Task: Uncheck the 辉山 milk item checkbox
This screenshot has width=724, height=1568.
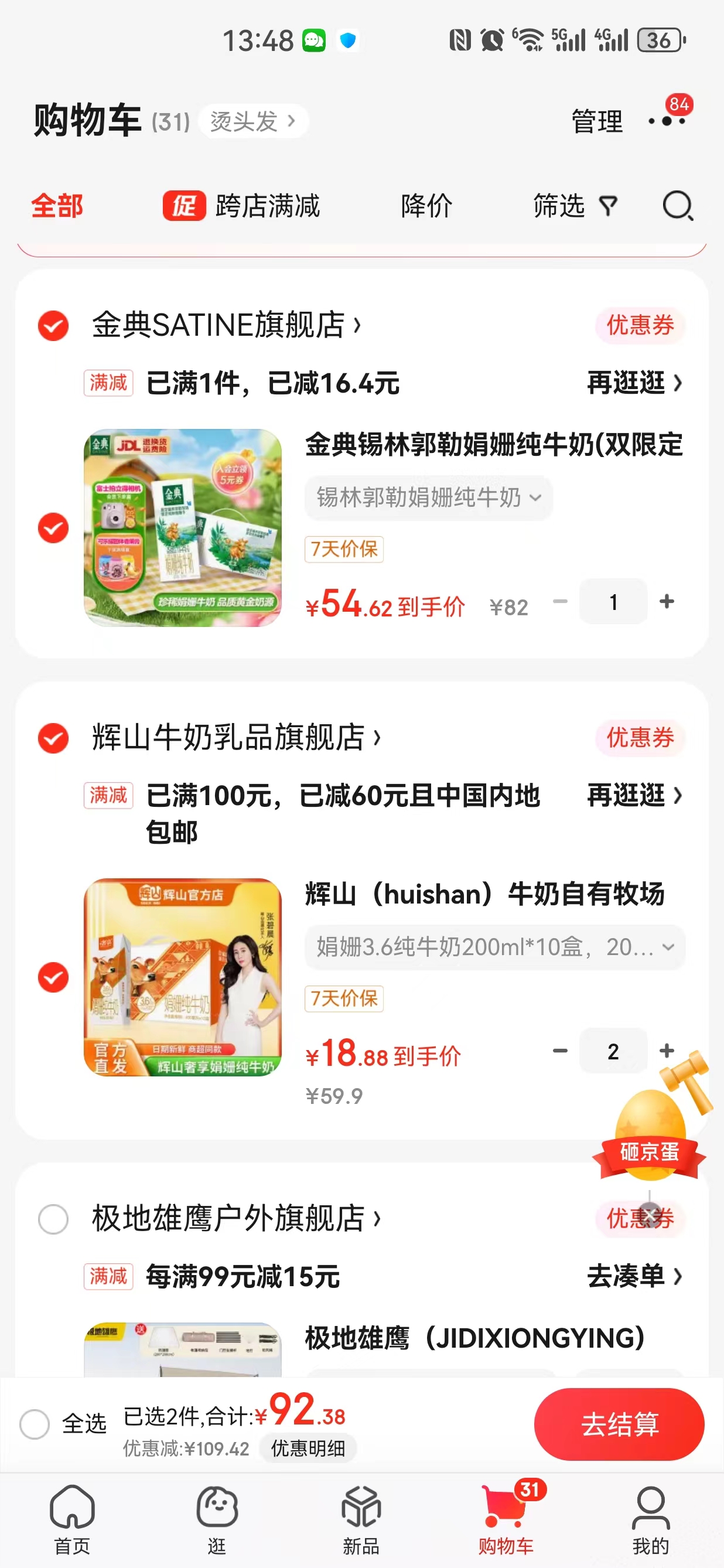Action: [52, 977]
